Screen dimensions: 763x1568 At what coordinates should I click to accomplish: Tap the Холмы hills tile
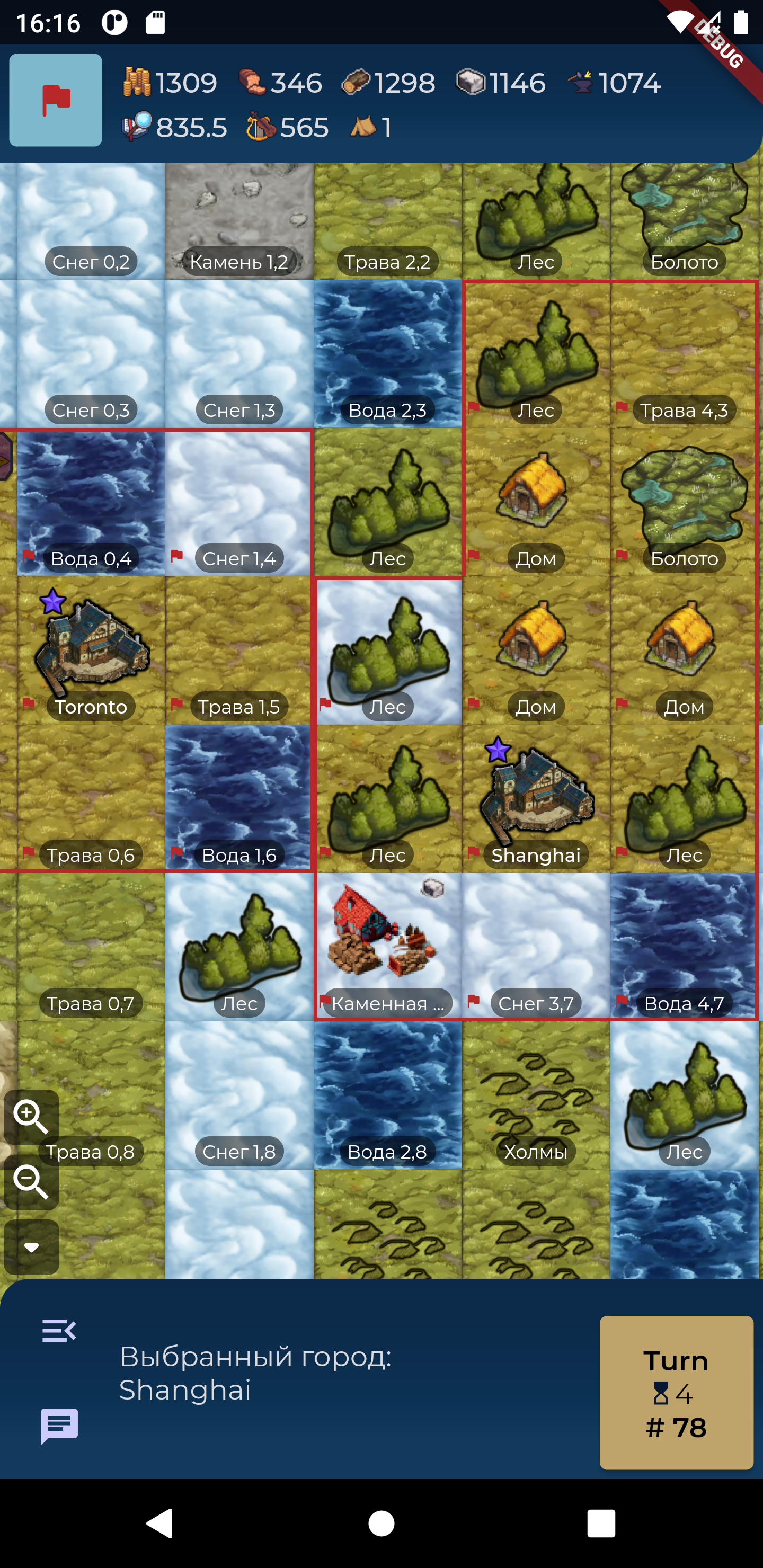[x=536, y=1094]
